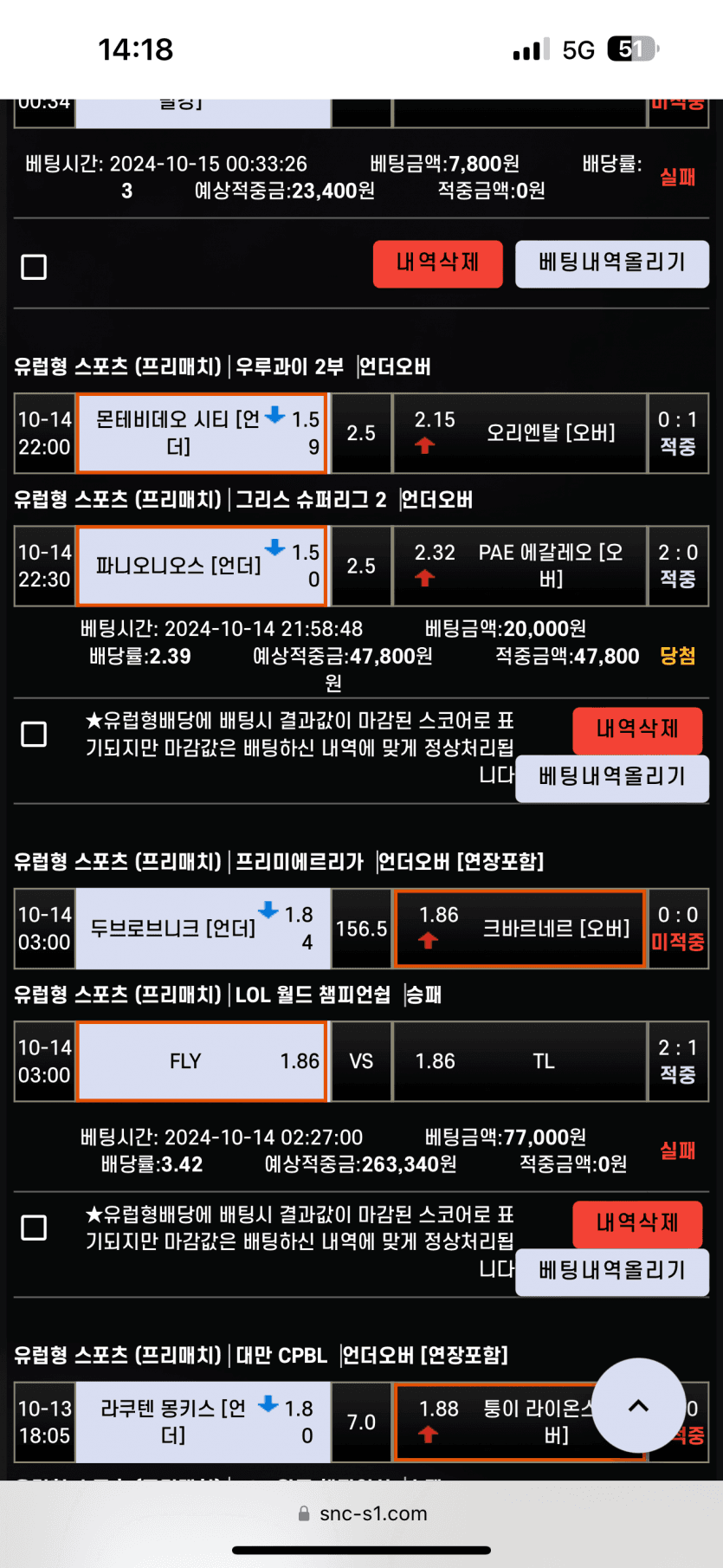This screenshot has height=1568, width=723.
Task: Check the box for the 77,000원 bet
Action: click(34, 1228)
